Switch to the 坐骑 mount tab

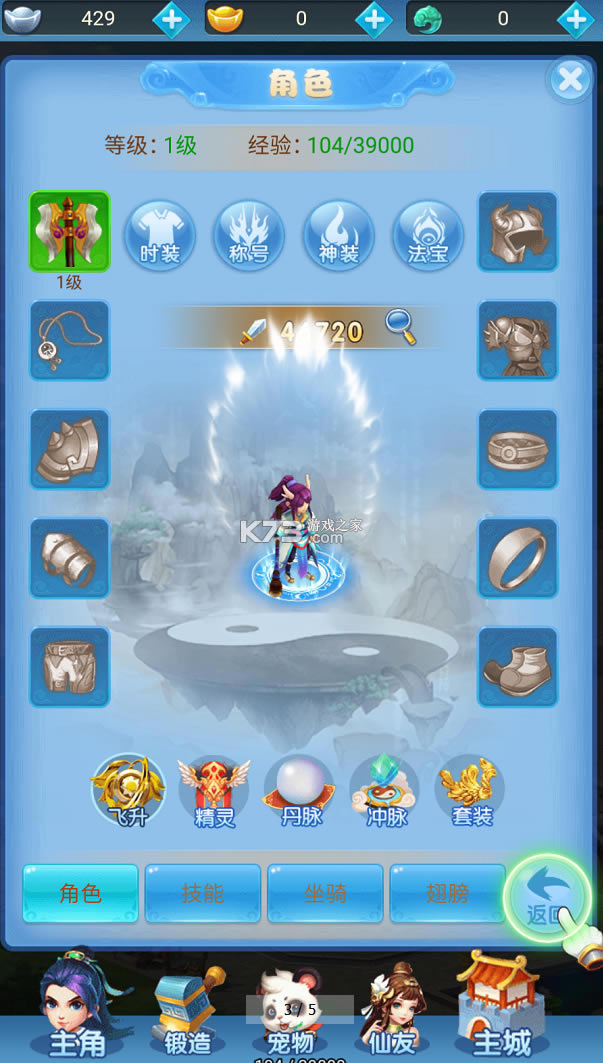point(325,893)
